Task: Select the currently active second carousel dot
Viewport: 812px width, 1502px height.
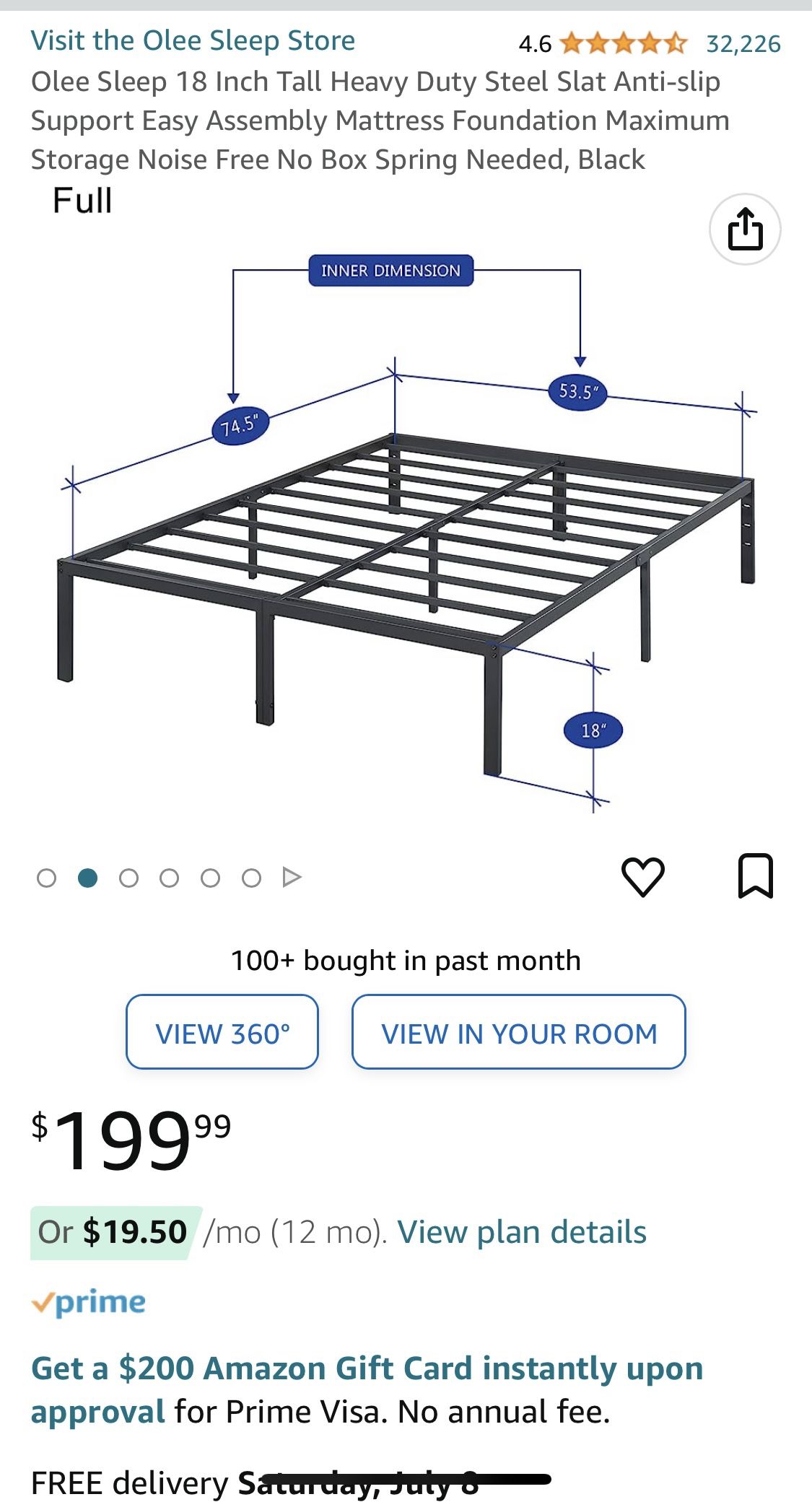Action: (x=86, y=876)
